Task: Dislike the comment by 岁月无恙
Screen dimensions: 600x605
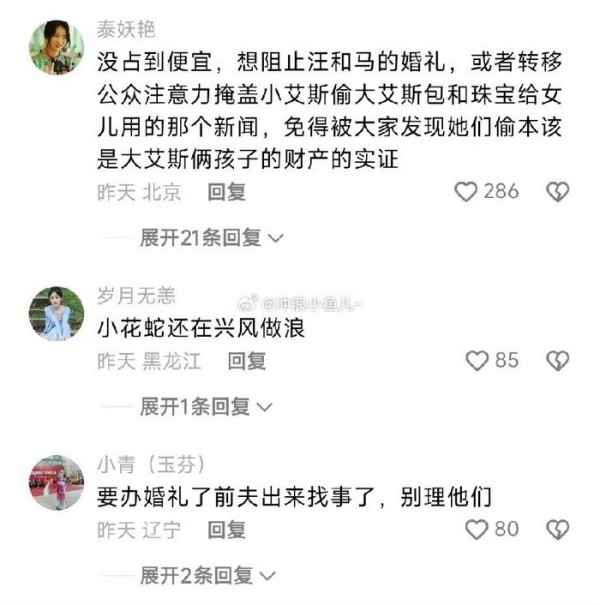Action: [557, 360]
